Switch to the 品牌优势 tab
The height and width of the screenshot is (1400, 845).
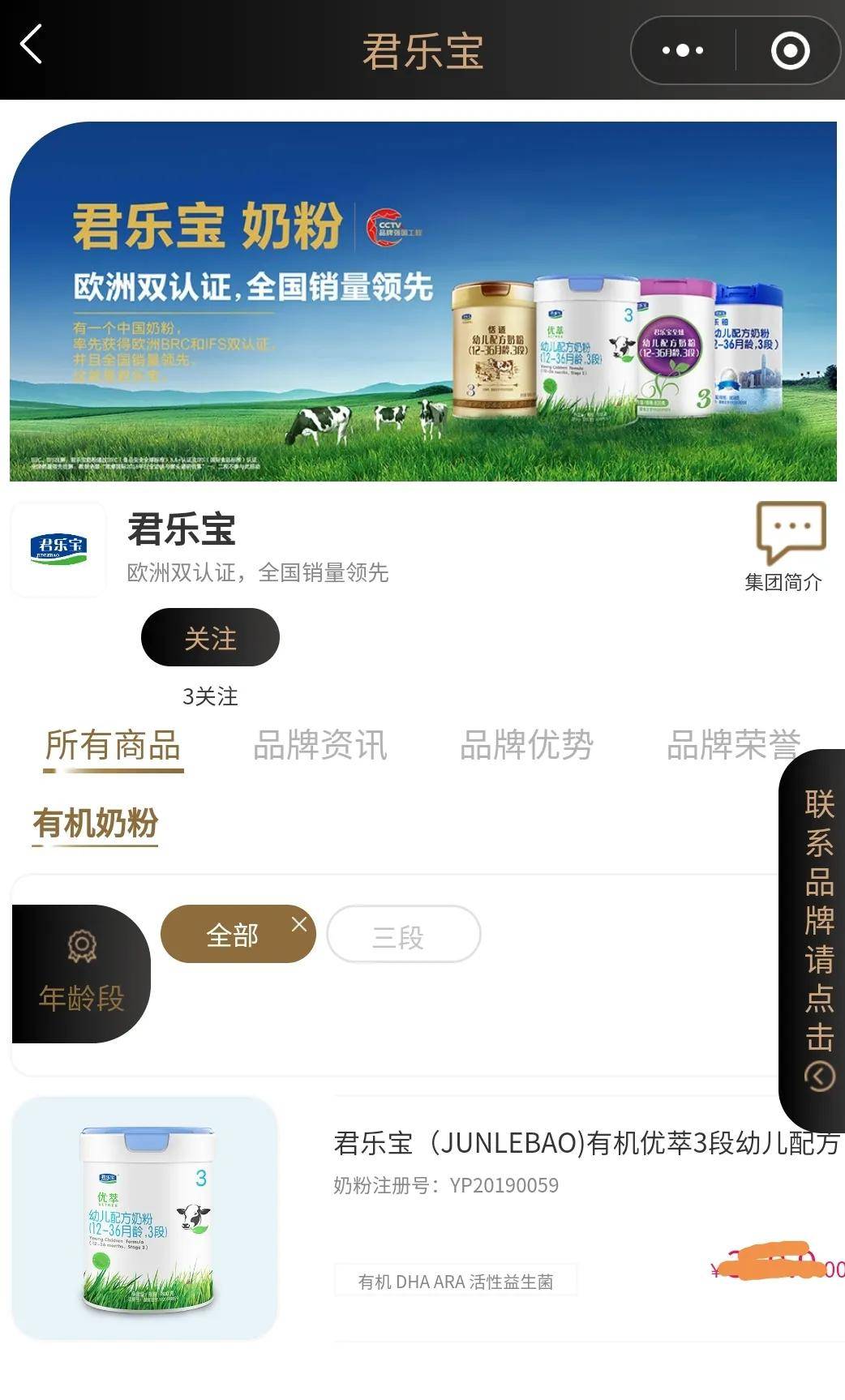tap(527, 745)
